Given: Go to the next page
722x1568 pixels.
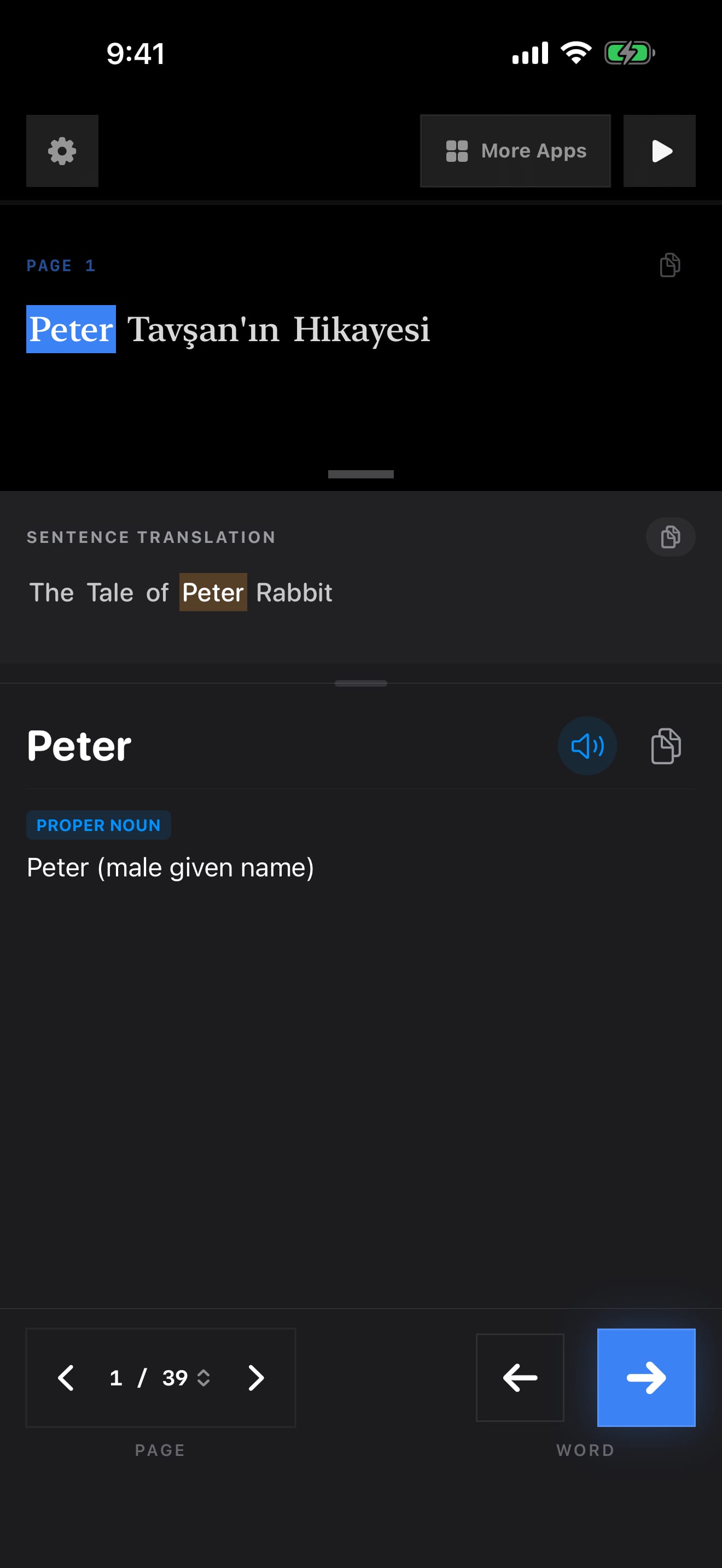Looking at the screenshot, I should pyautogui.click(x=257, y=1378).
